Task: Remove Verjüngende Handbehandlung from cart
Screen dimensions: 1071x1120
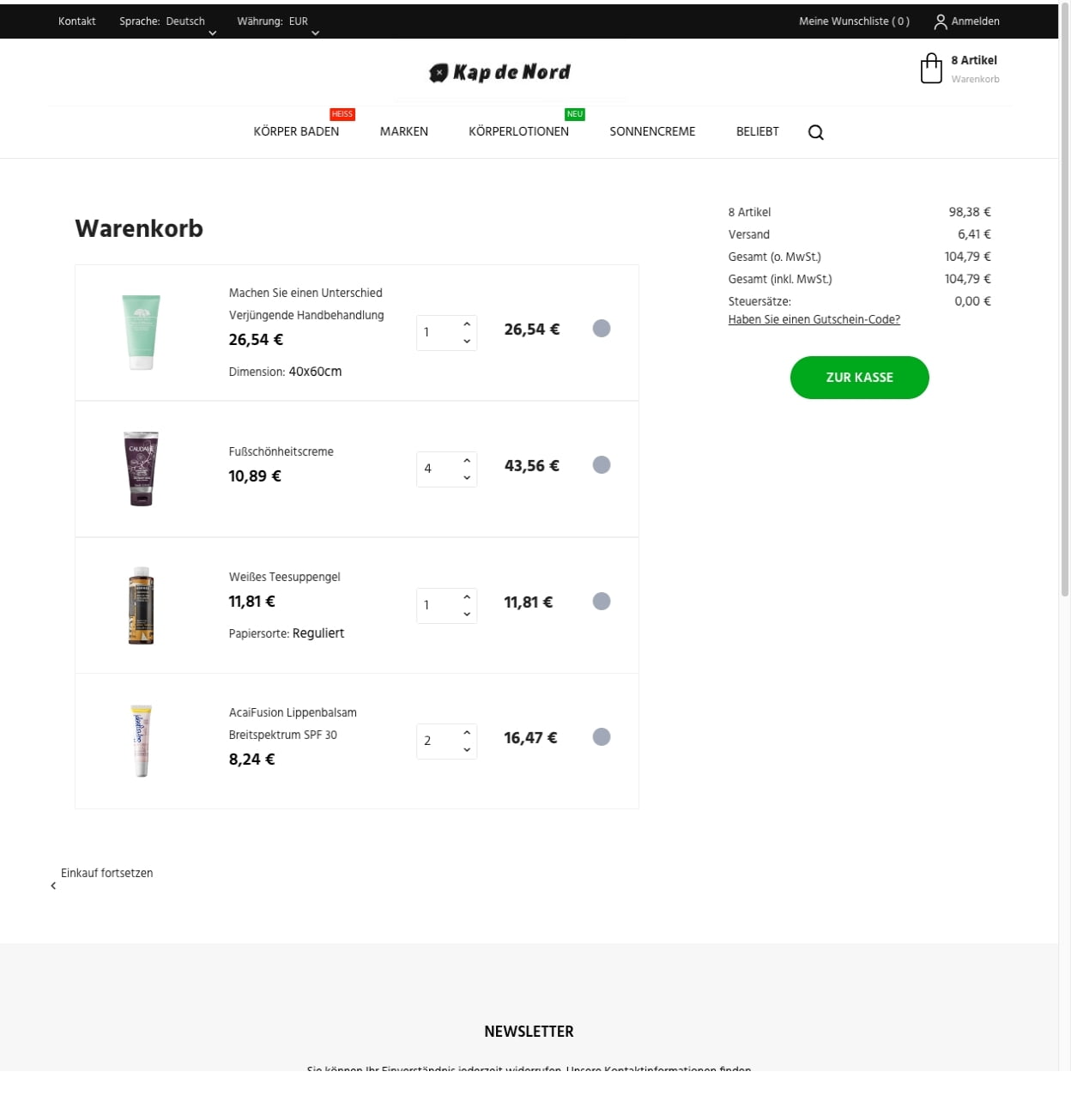Action: [x=602, y=329]
